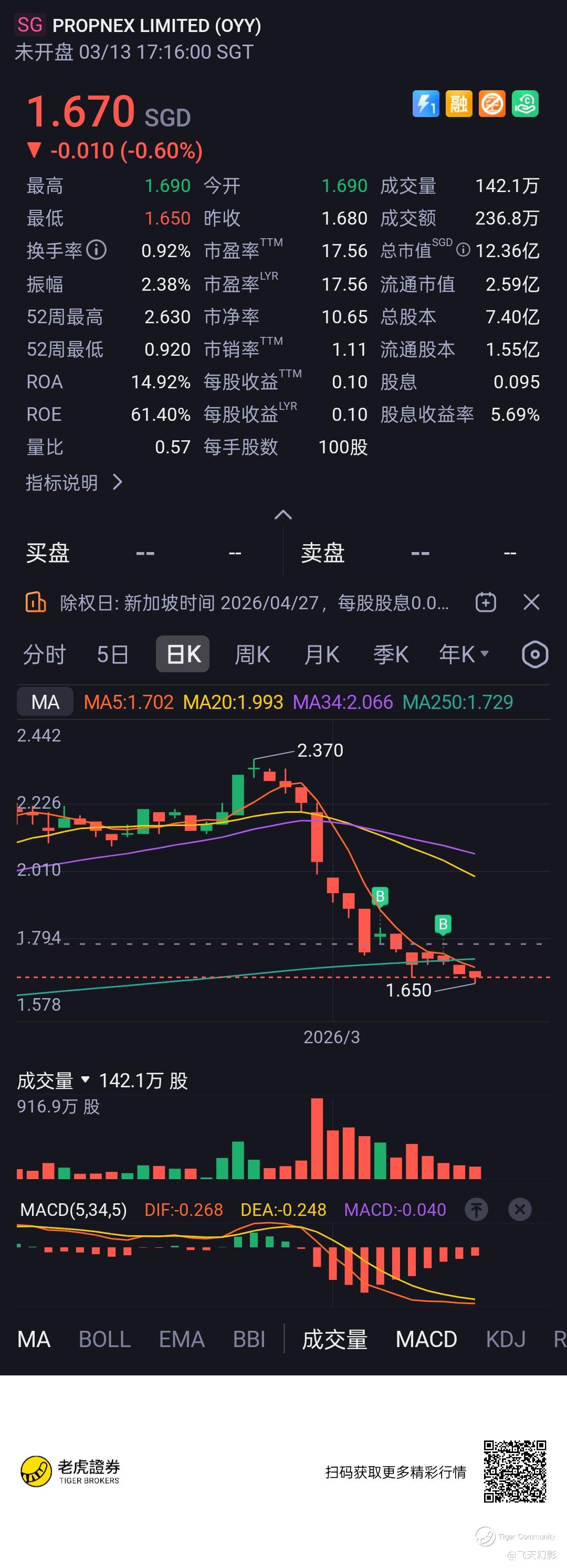The image size is (567, 1568).
Task: Open the 指标说明 indicator explanation
Action: coord(73,483)
